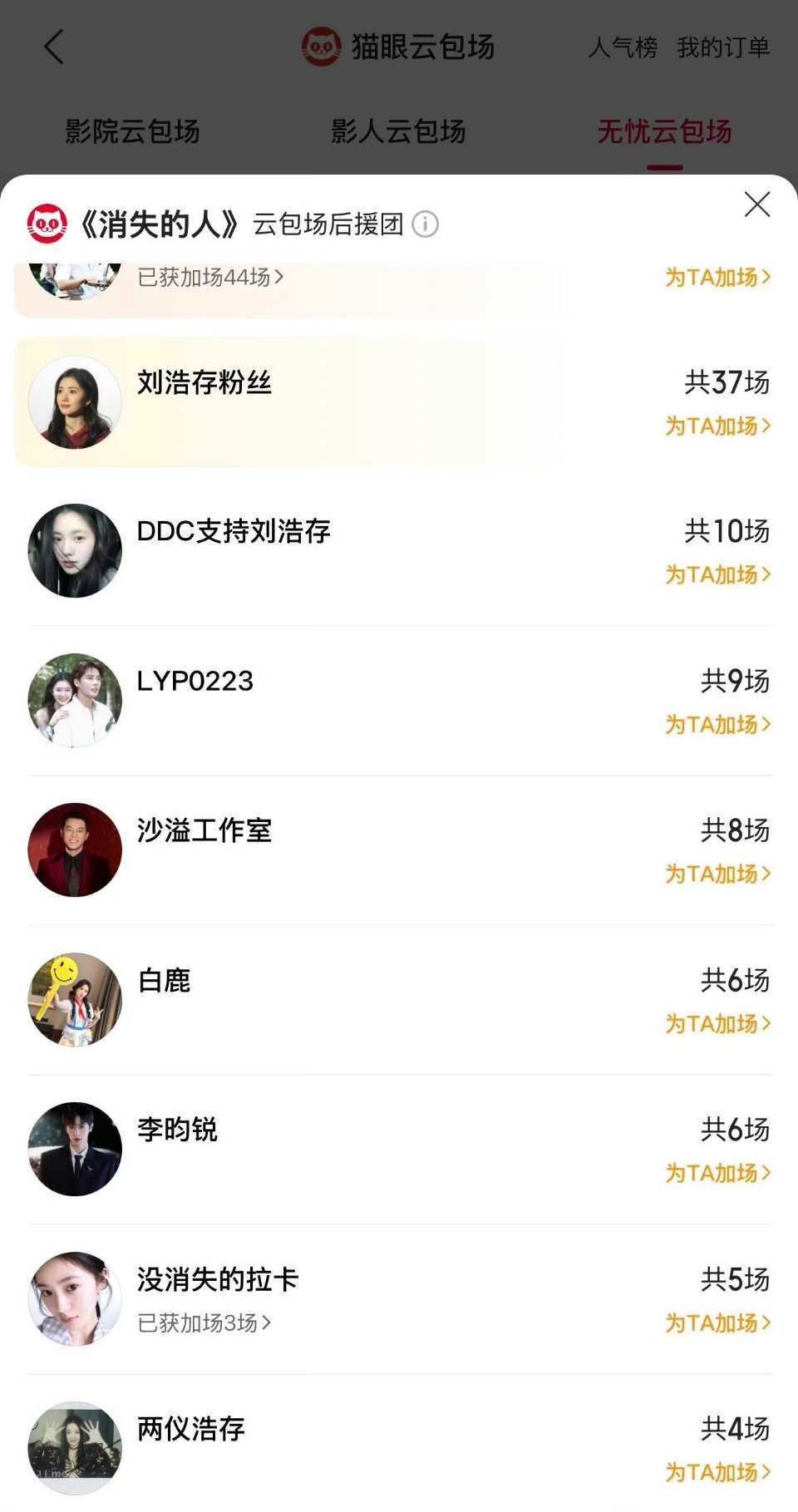
Task: Tap the back arrow icon
Action: coord(53,47)
